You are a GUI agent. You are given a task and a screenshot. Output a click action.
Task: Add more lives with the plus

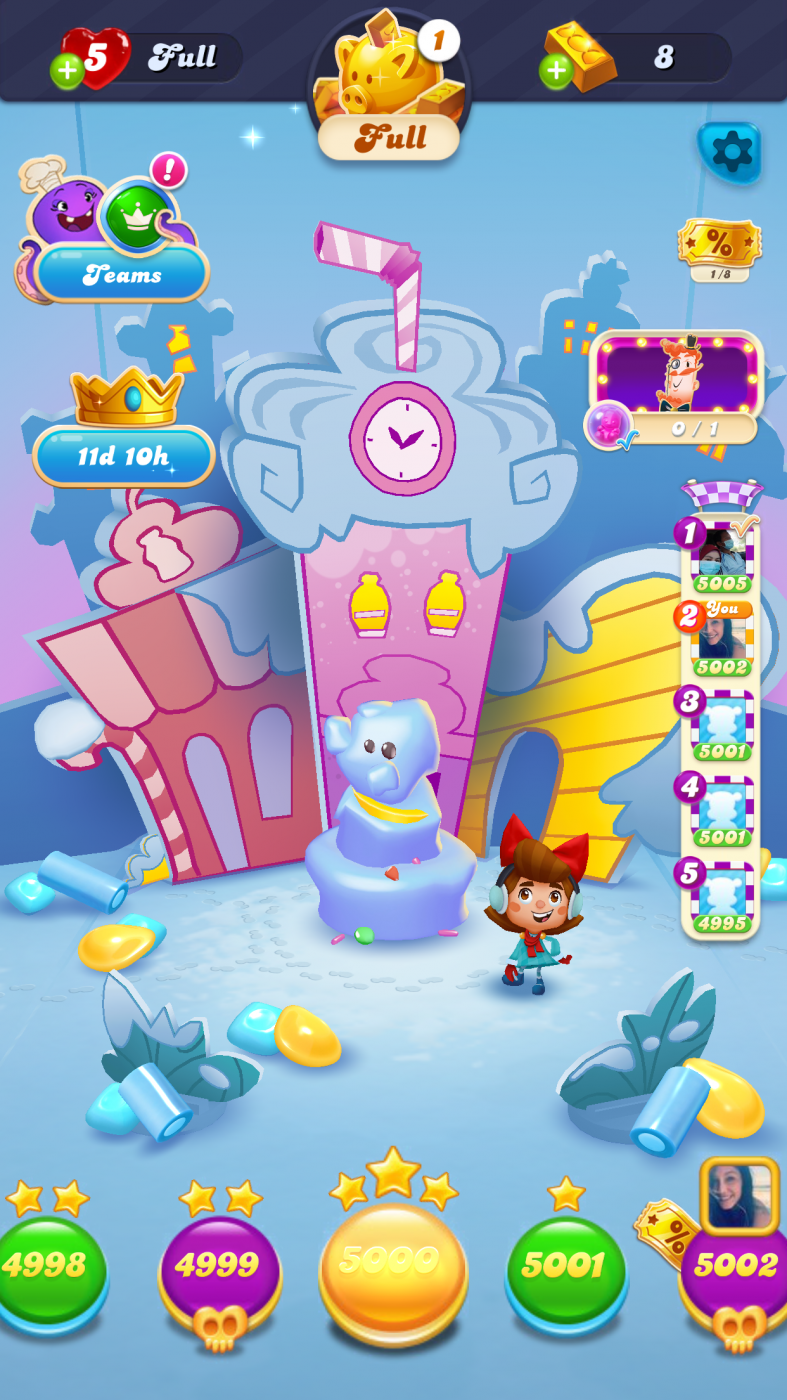pos(67,71)
